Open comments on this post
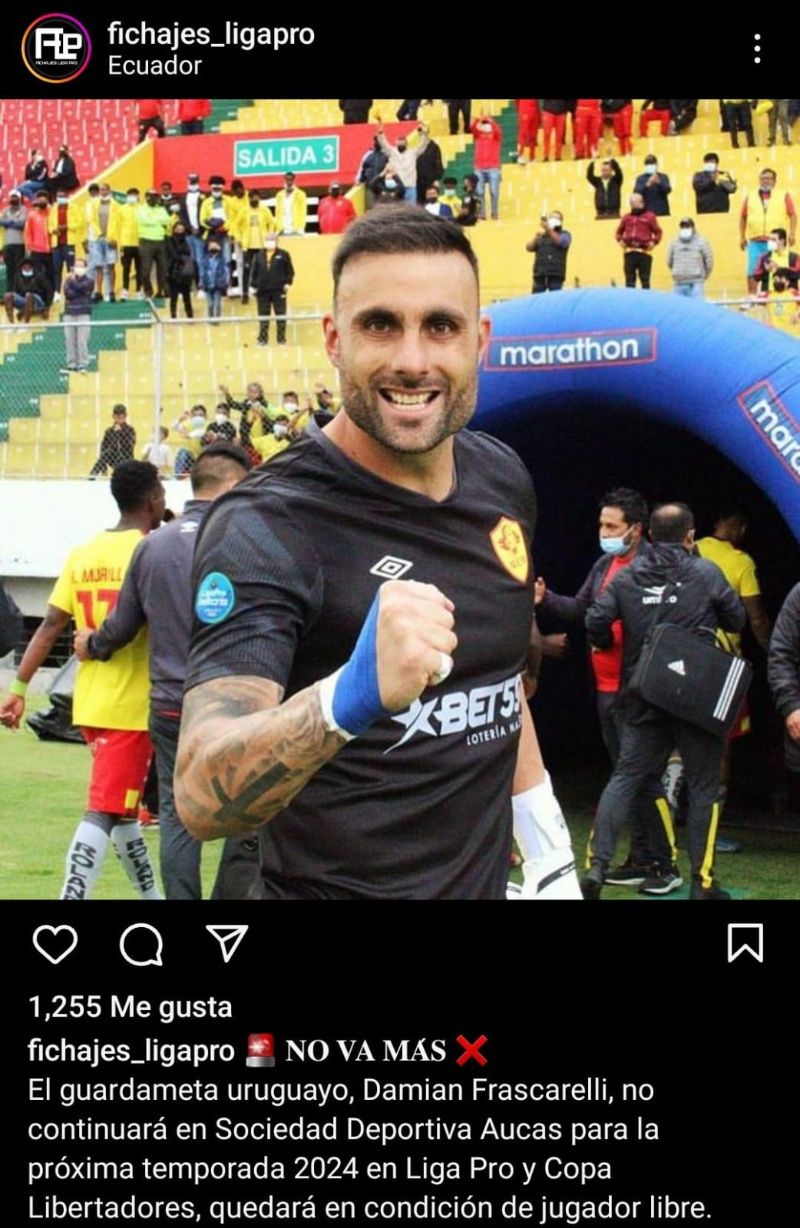Viewport: 800px width, 1228px height. (x=141, y=943)
